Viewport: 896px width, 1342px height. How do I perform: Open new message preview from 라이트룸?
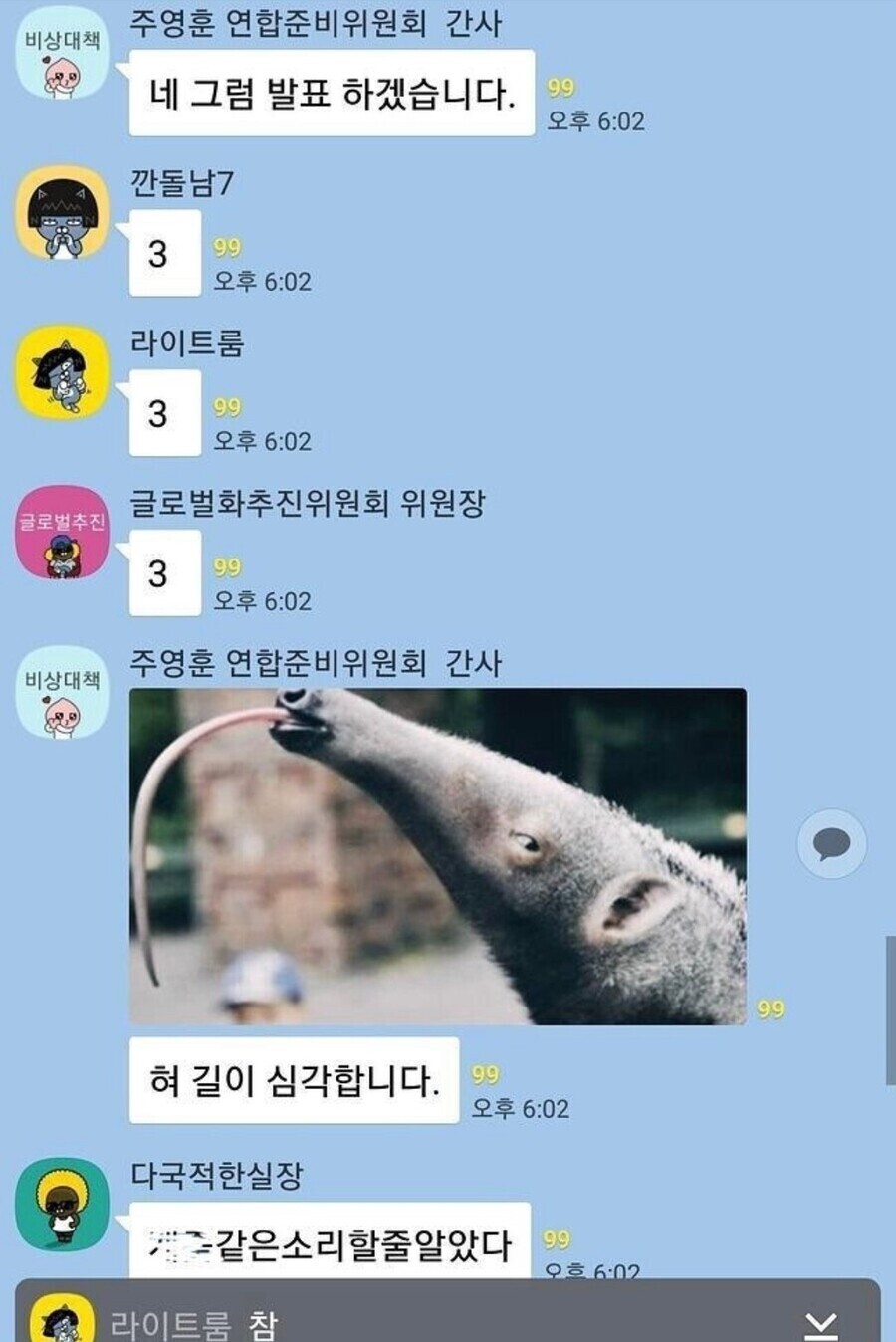pos(398,1322)
